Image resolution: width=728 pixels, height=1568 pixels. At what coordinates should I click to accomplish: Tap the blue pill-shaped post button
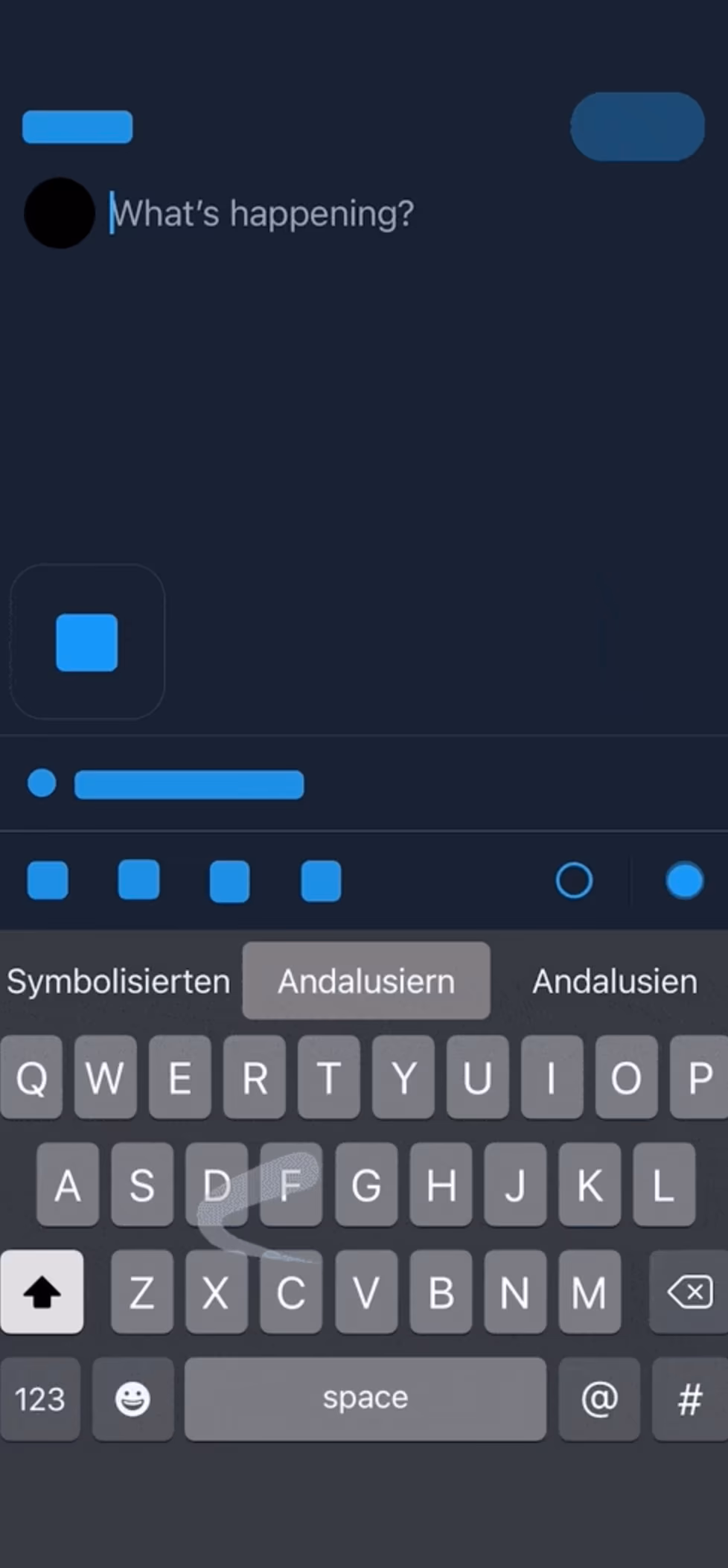pyautogui.click(x=637, y=127)
